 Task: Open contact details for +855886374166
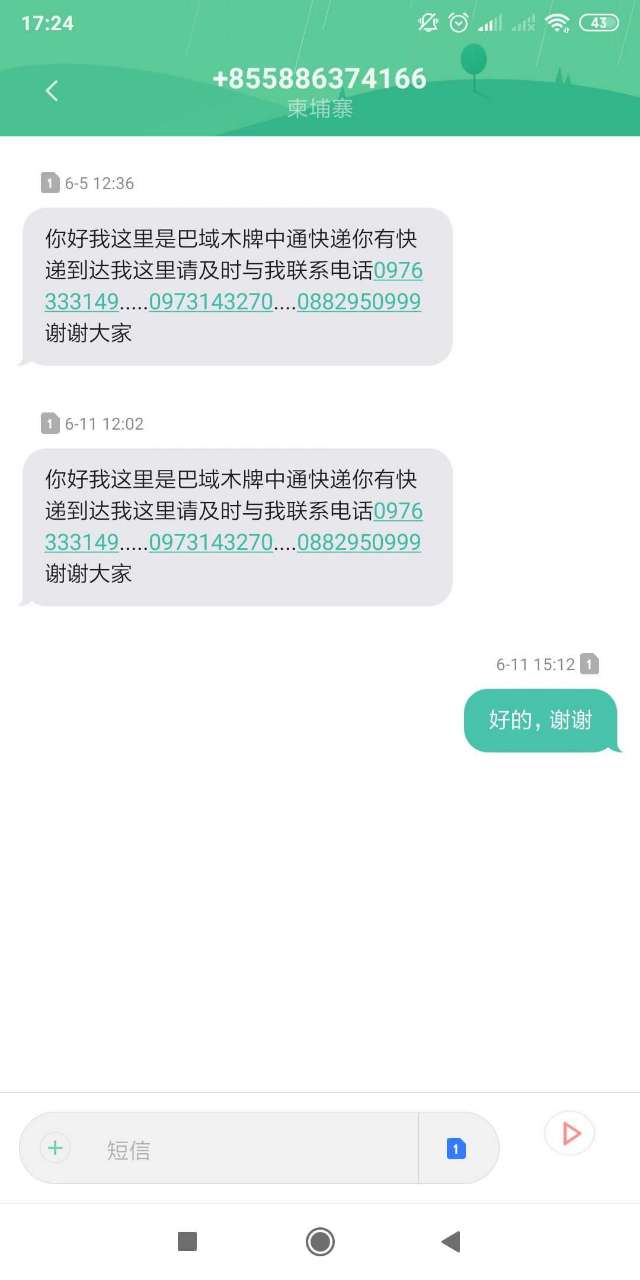tap(320, 79)
